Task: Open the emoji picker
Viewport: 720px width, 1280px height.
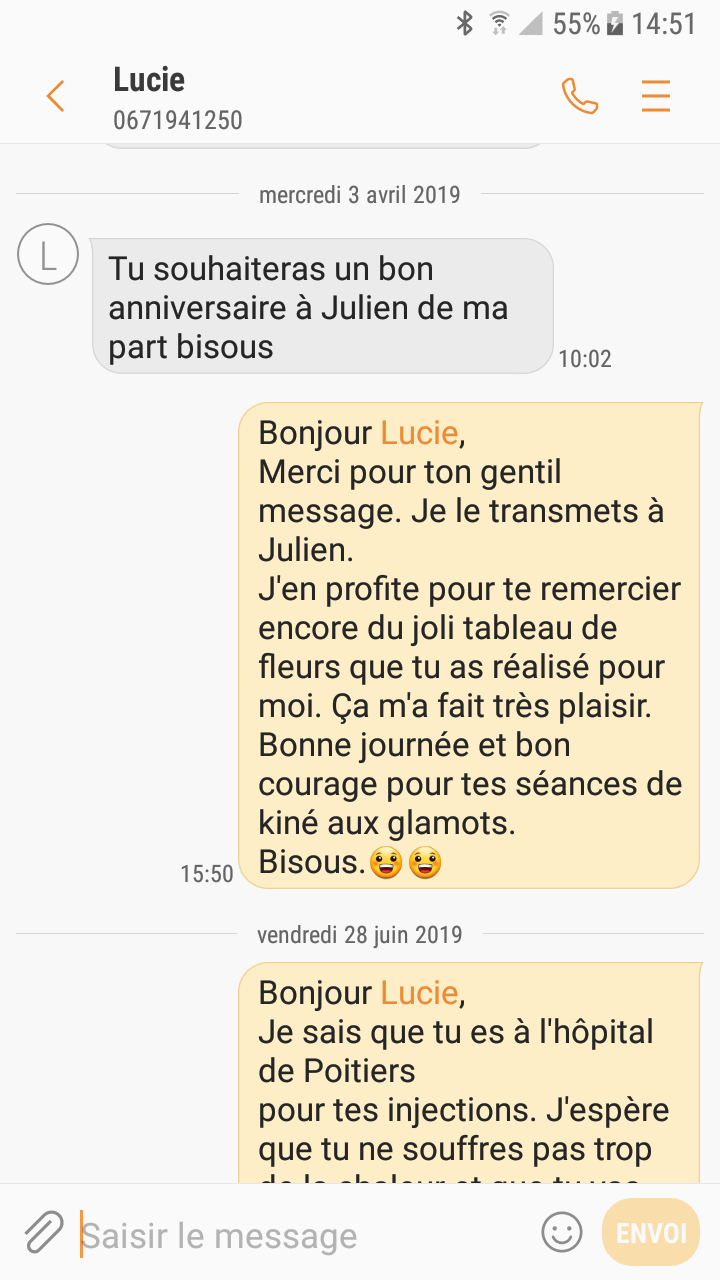Action: [561, 1232]
